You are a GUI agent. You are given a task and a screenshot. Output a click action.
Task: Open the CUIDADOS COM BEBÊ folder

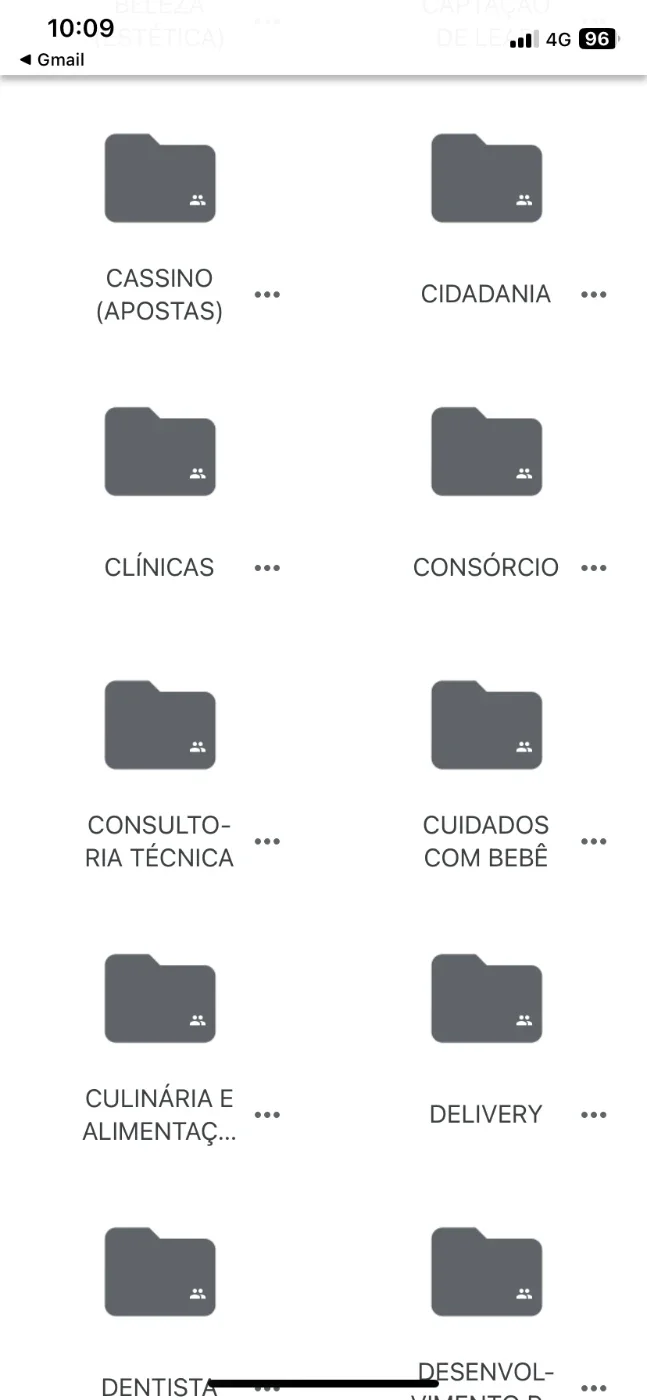(487, 724)
